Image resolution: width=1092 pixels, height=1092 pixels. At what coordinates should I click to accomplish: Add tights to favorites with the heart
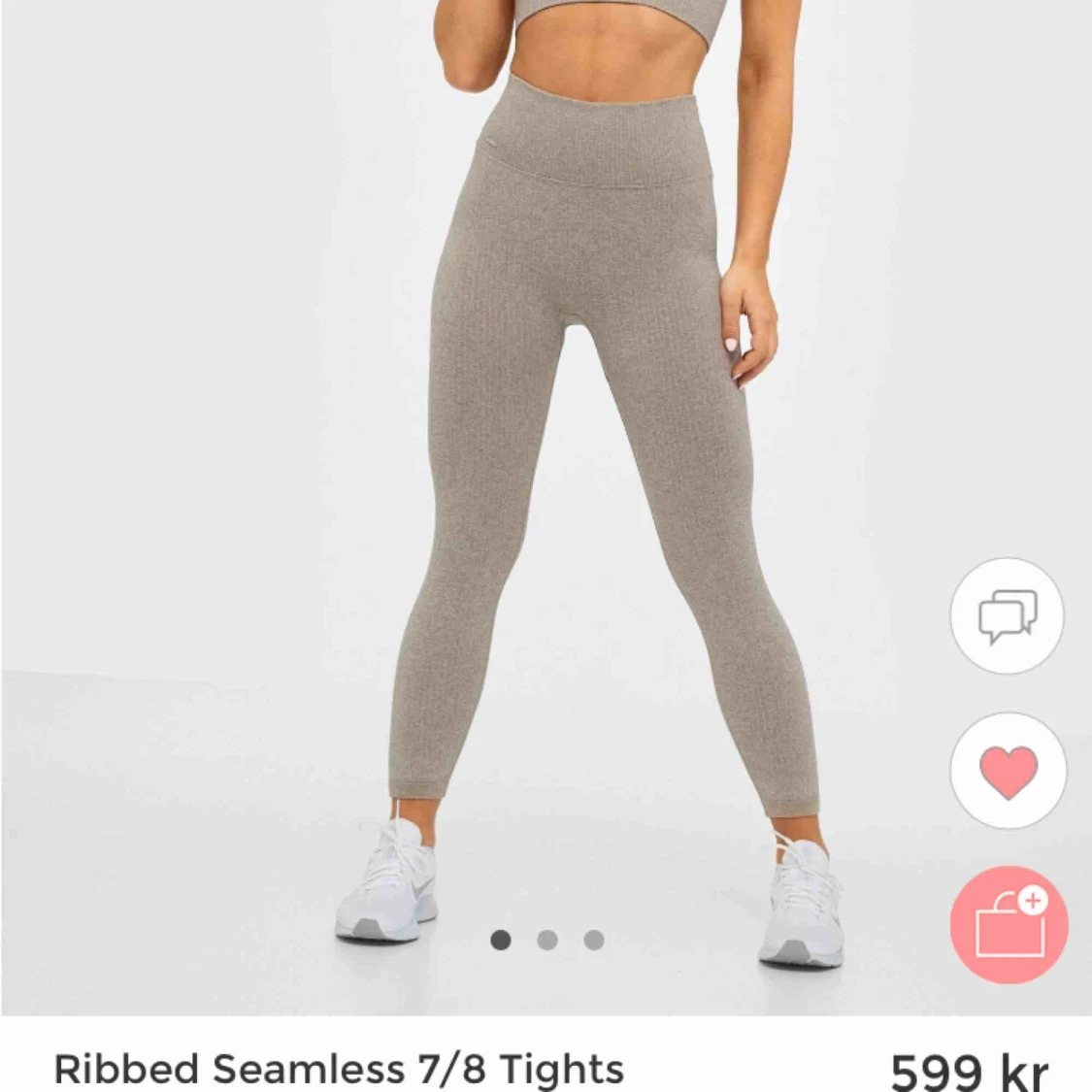(1009, 771)
